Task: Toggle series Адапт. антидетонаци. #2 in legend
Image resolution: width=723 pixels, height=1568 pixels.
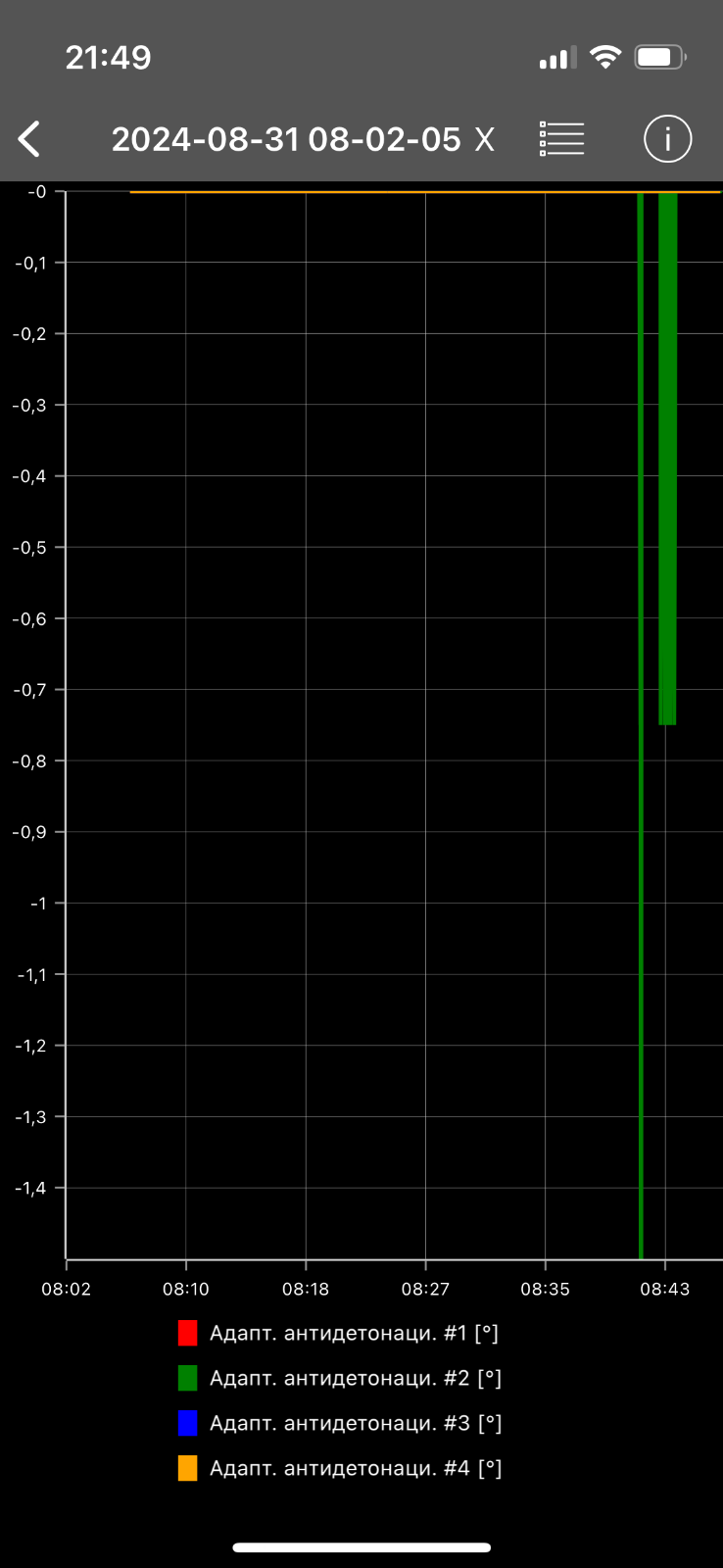Action: click(339, 1378)
